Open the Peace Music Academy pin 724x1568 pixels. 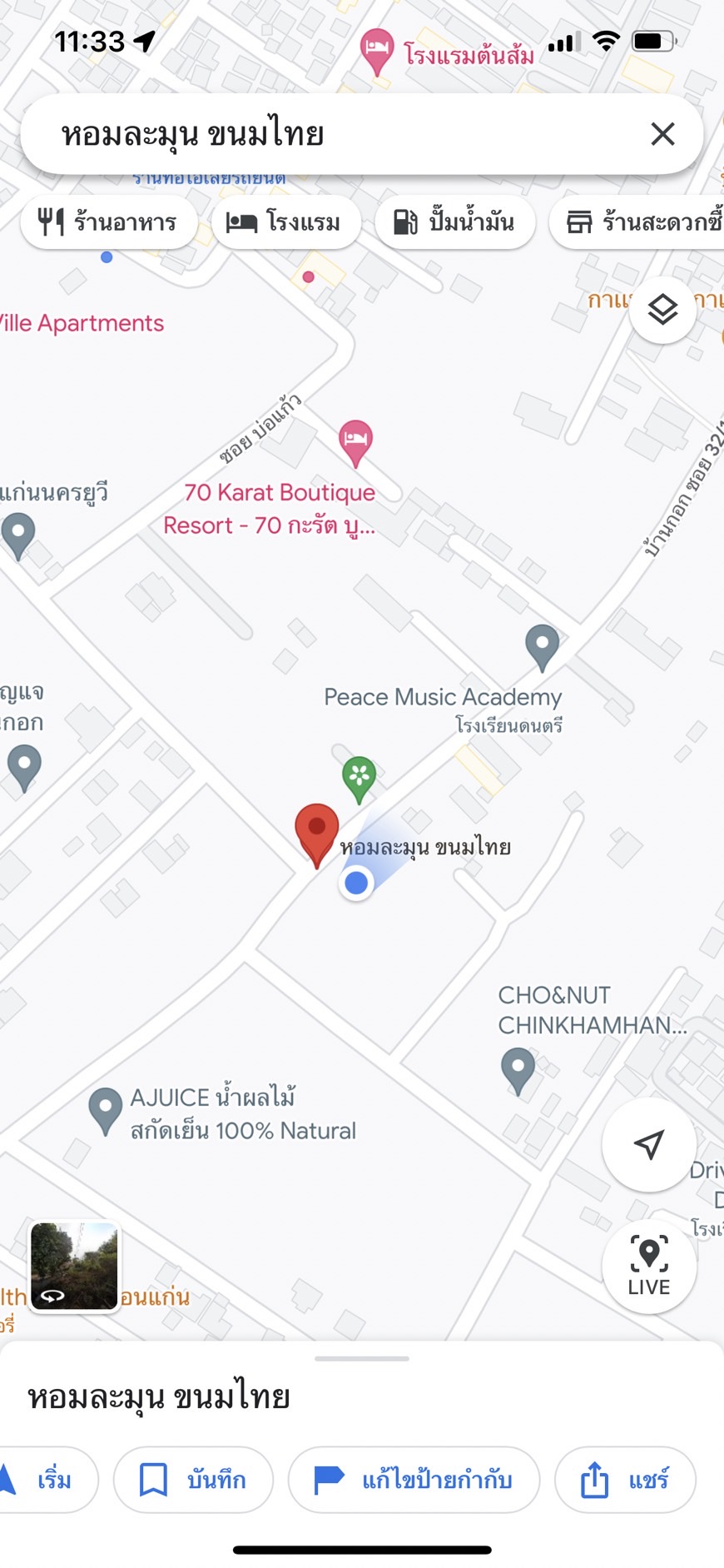[542, 645]
